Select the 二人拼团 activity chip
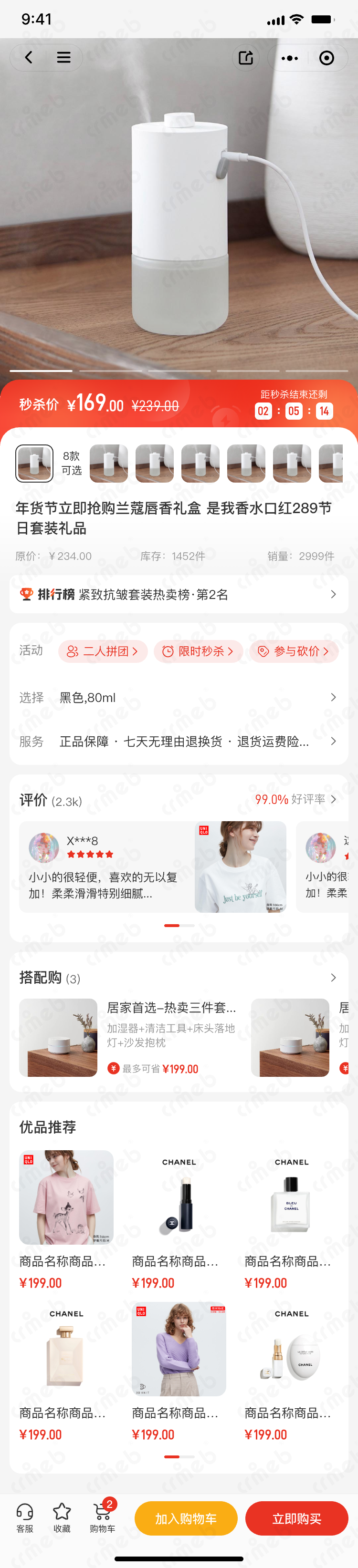This screenshot has width=358, height=1568. pyautogui.click(x=102, y=651)
